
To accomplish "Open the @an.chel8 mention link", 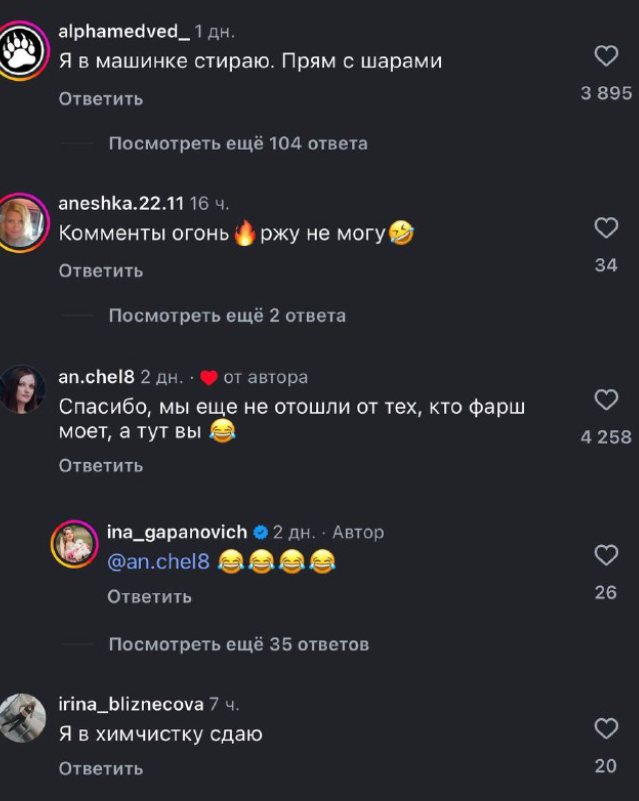I will 158,562.
